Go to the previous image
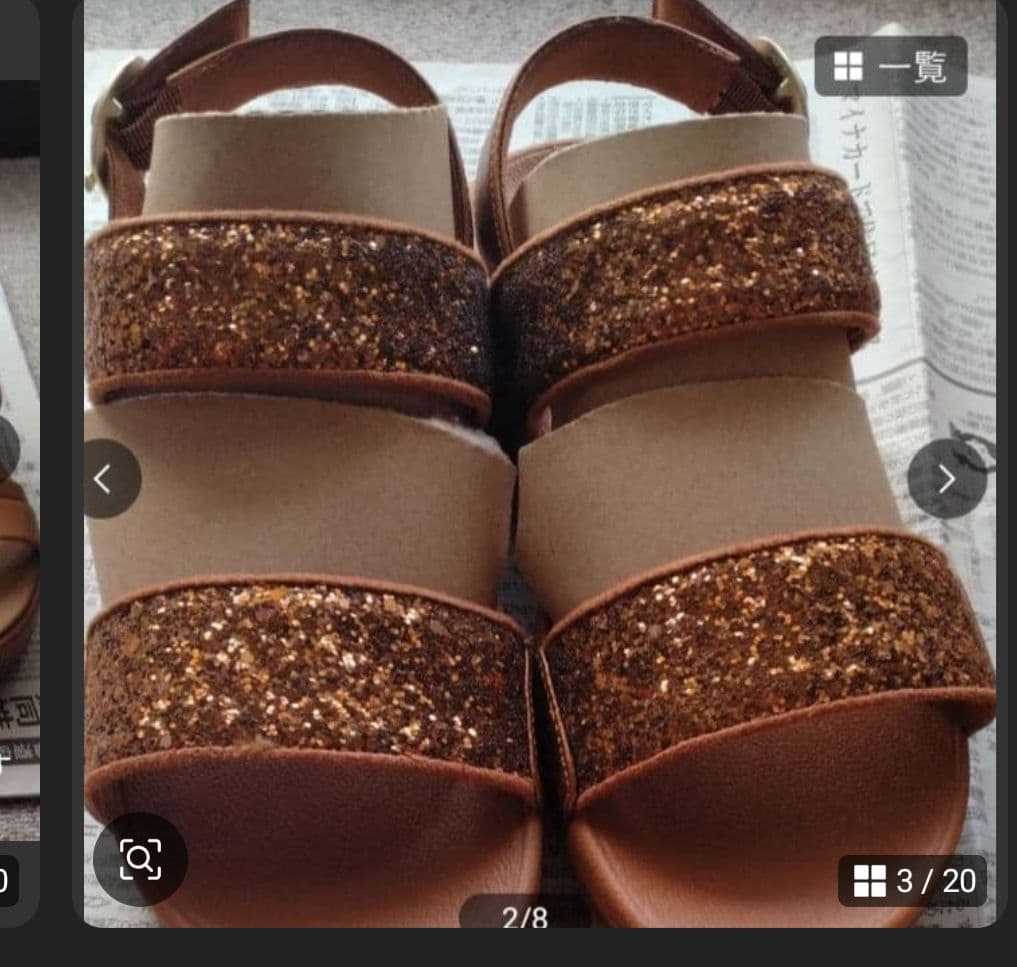Image resolution: width=1017 pixels, height=967 pixels. (x=103, y=479)
